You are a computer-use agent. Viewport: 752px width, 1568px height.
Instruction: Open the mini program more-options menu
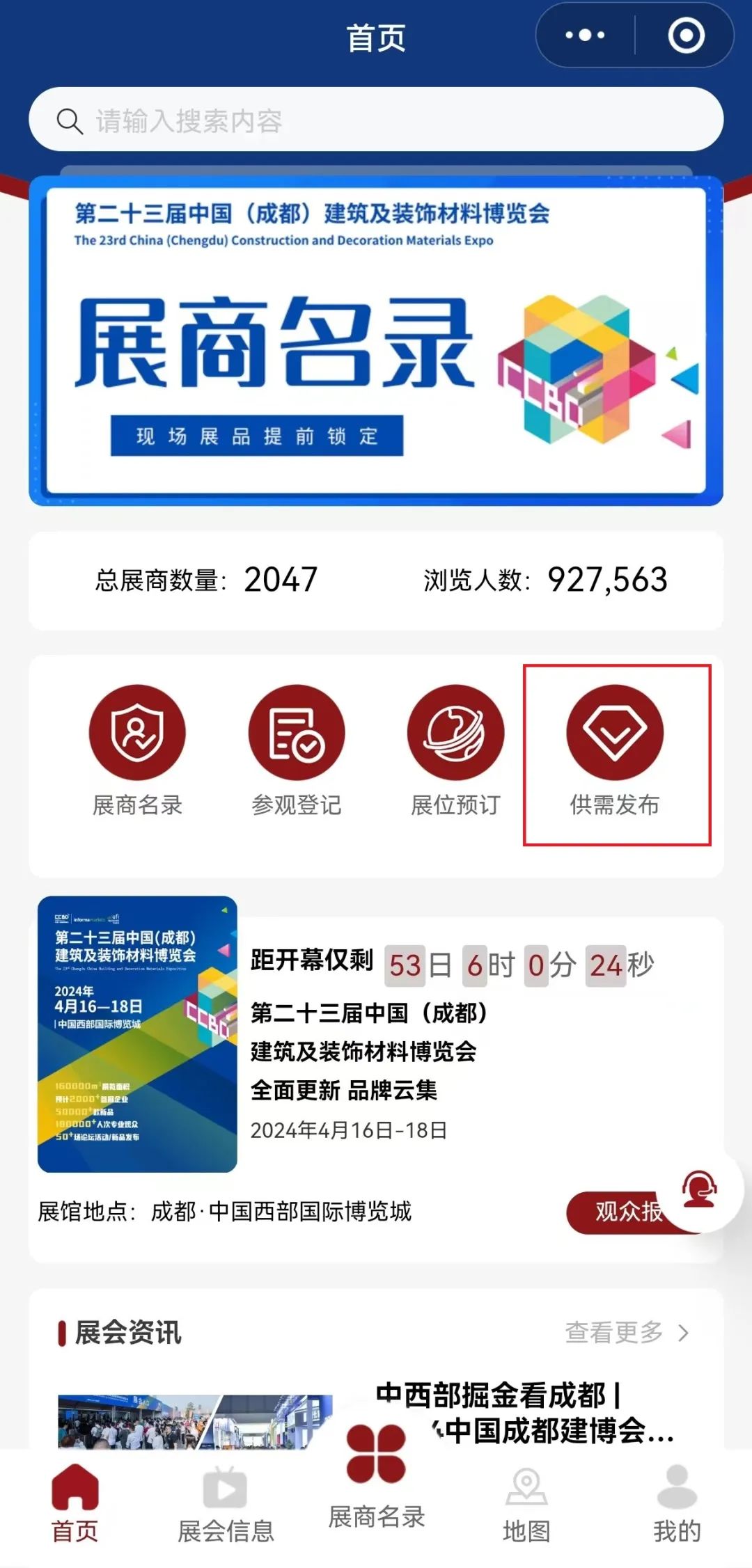pyautogui.click(x=585, y=35)
